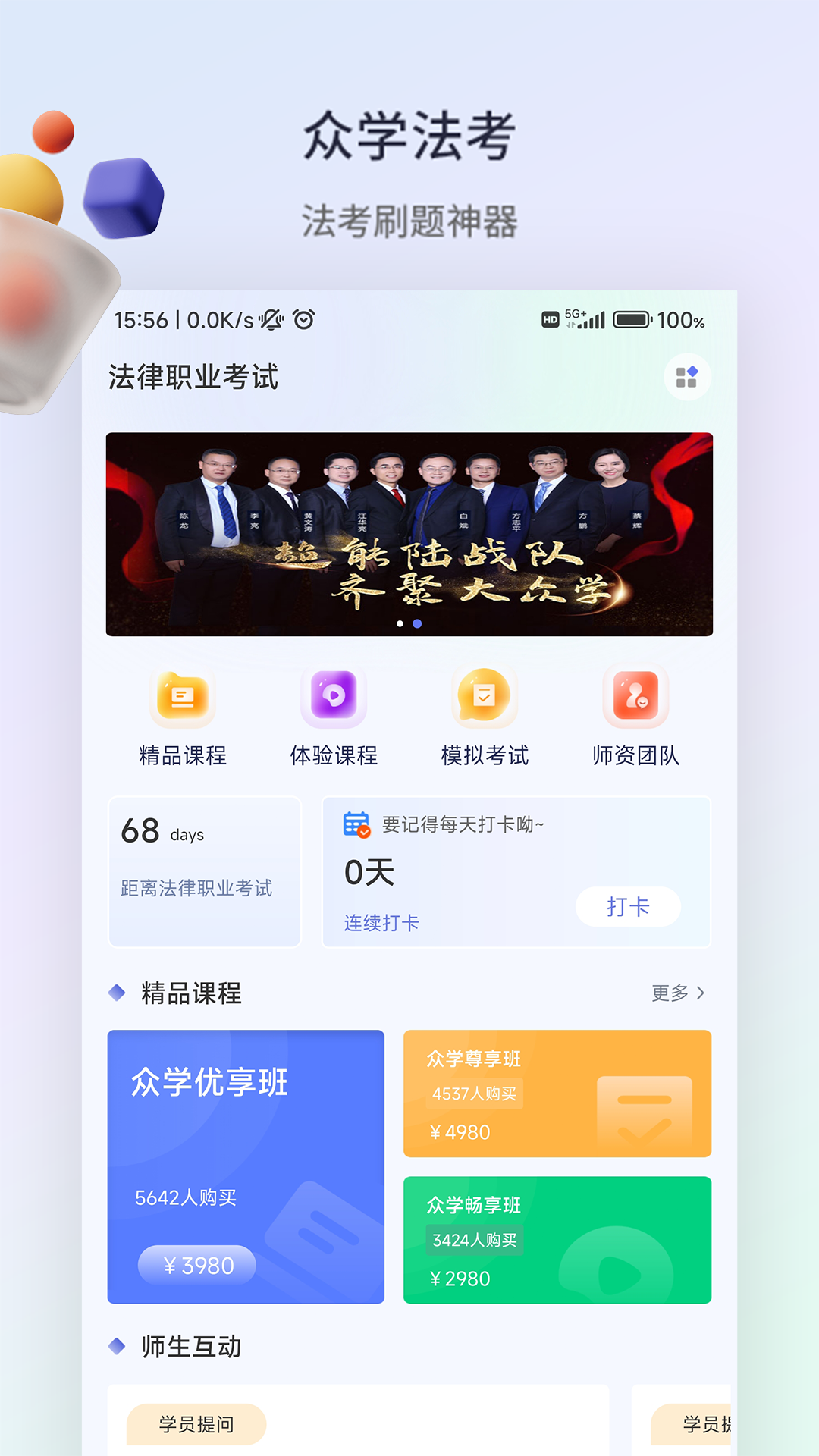Open the 超能陆战队 banner image

pyautogui.click(x=409, y=532)
